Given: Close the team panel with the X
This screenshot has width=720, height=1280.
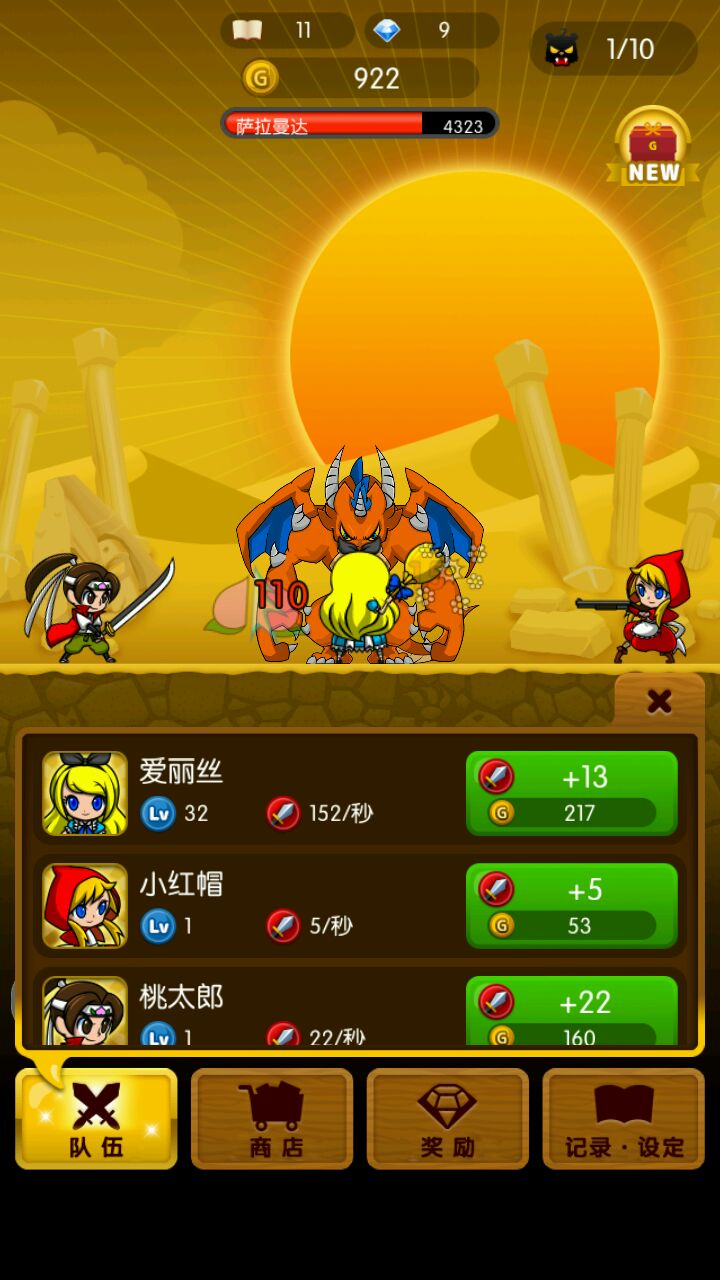Looking at the screenshot, I should tap(659, 702).
